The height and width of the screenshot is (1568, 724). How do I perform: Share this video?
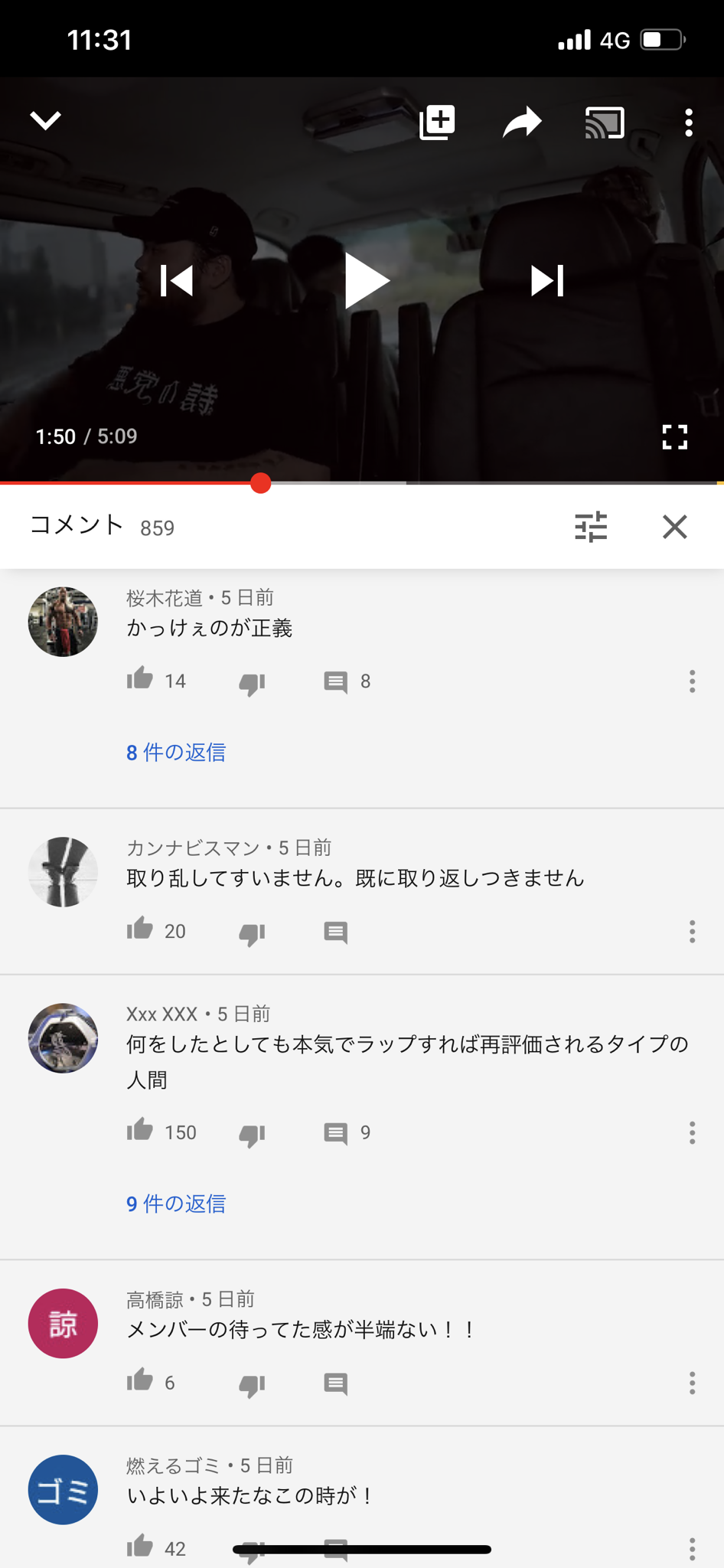[522, 122]
